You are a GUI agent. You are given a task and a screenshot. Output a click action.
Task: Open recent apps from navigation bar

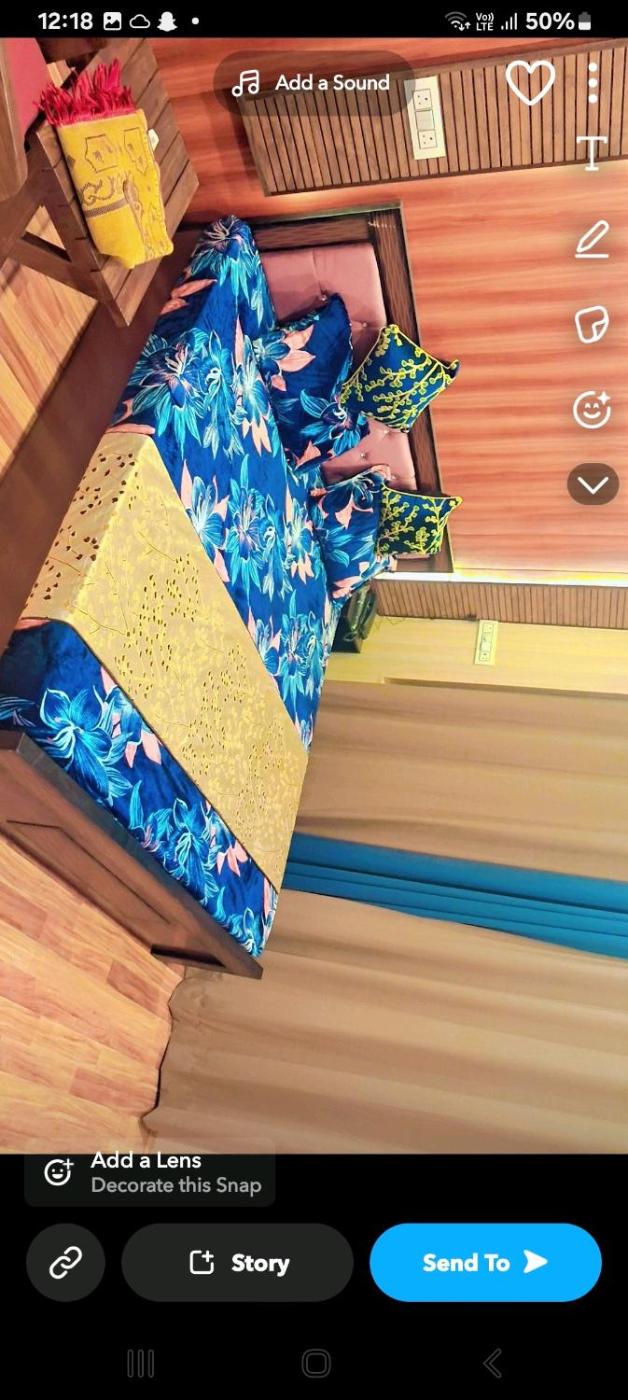140,1363
